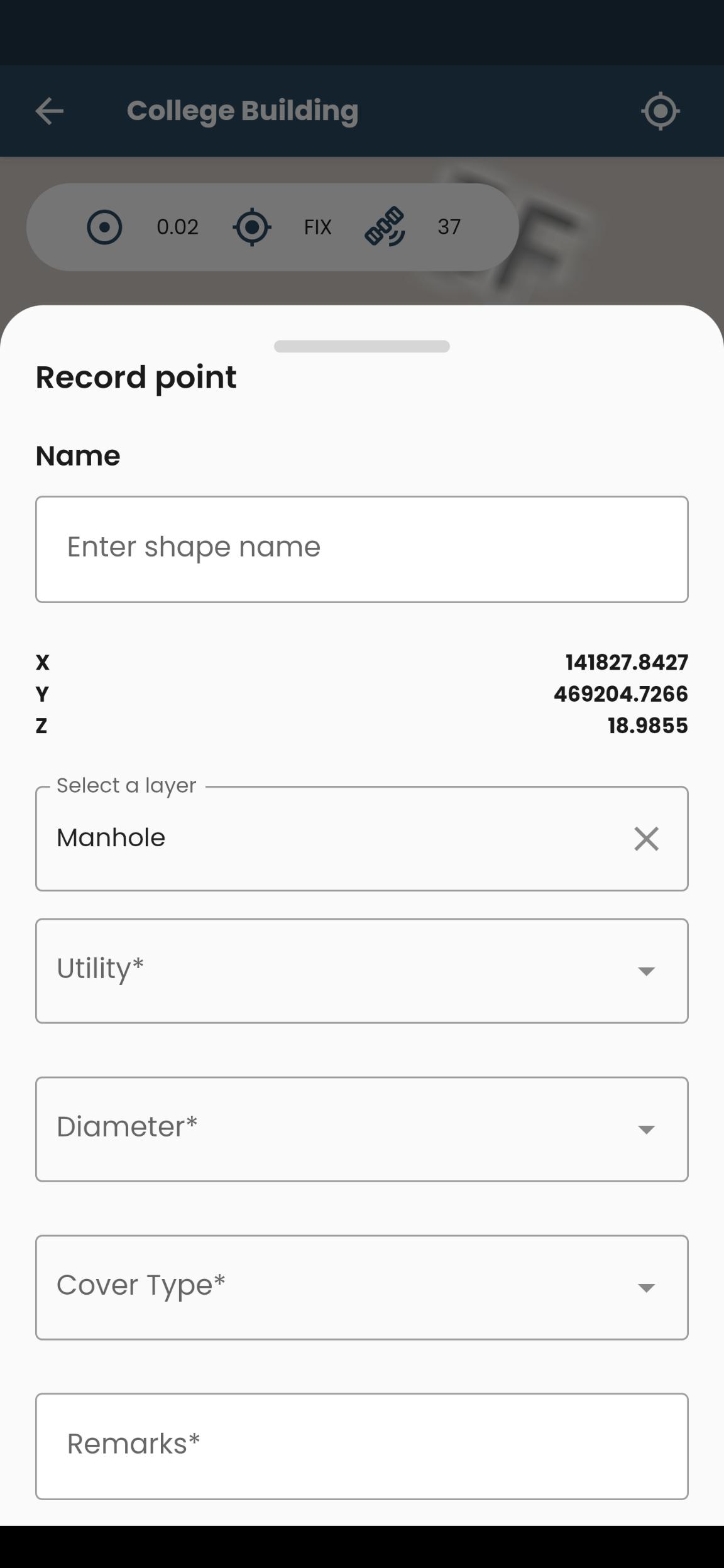Focus the Remarks text field
The height and width of the screenshot is (1568, 724).
(362, 1446)
